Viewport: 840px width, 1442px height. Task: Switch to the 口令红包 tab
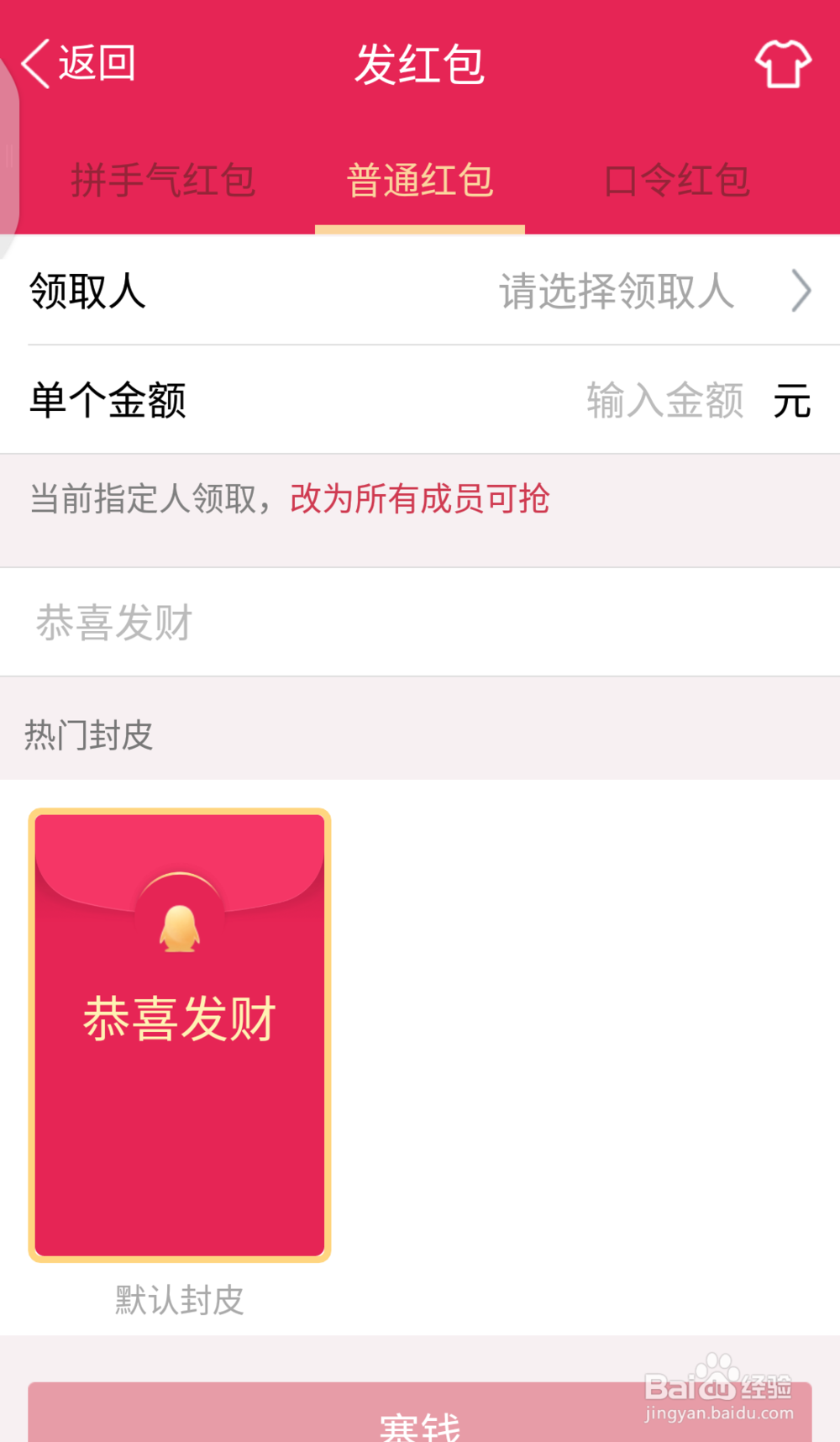[677, 180]
